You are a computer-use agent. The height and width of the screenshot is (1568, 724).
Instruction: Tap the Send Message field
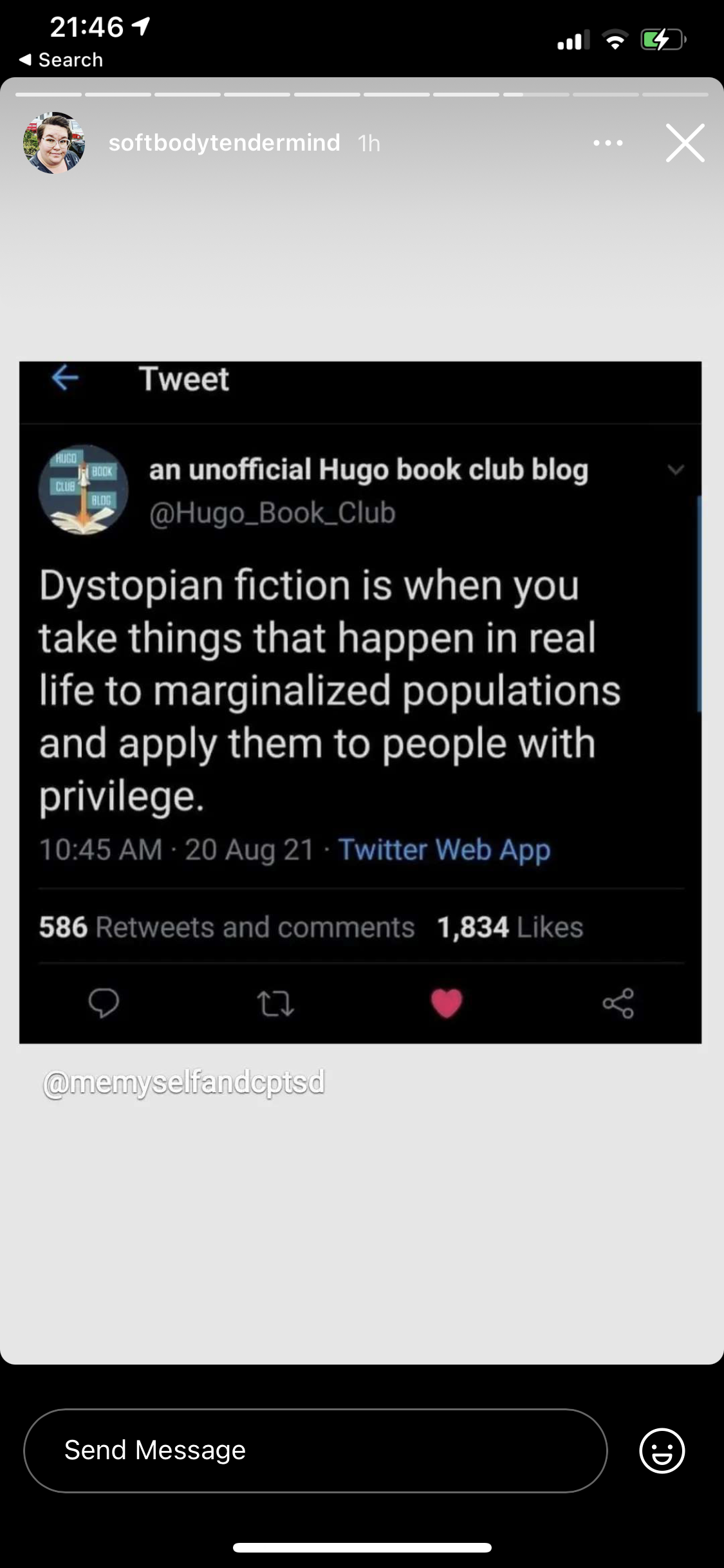pos(315,1450)
